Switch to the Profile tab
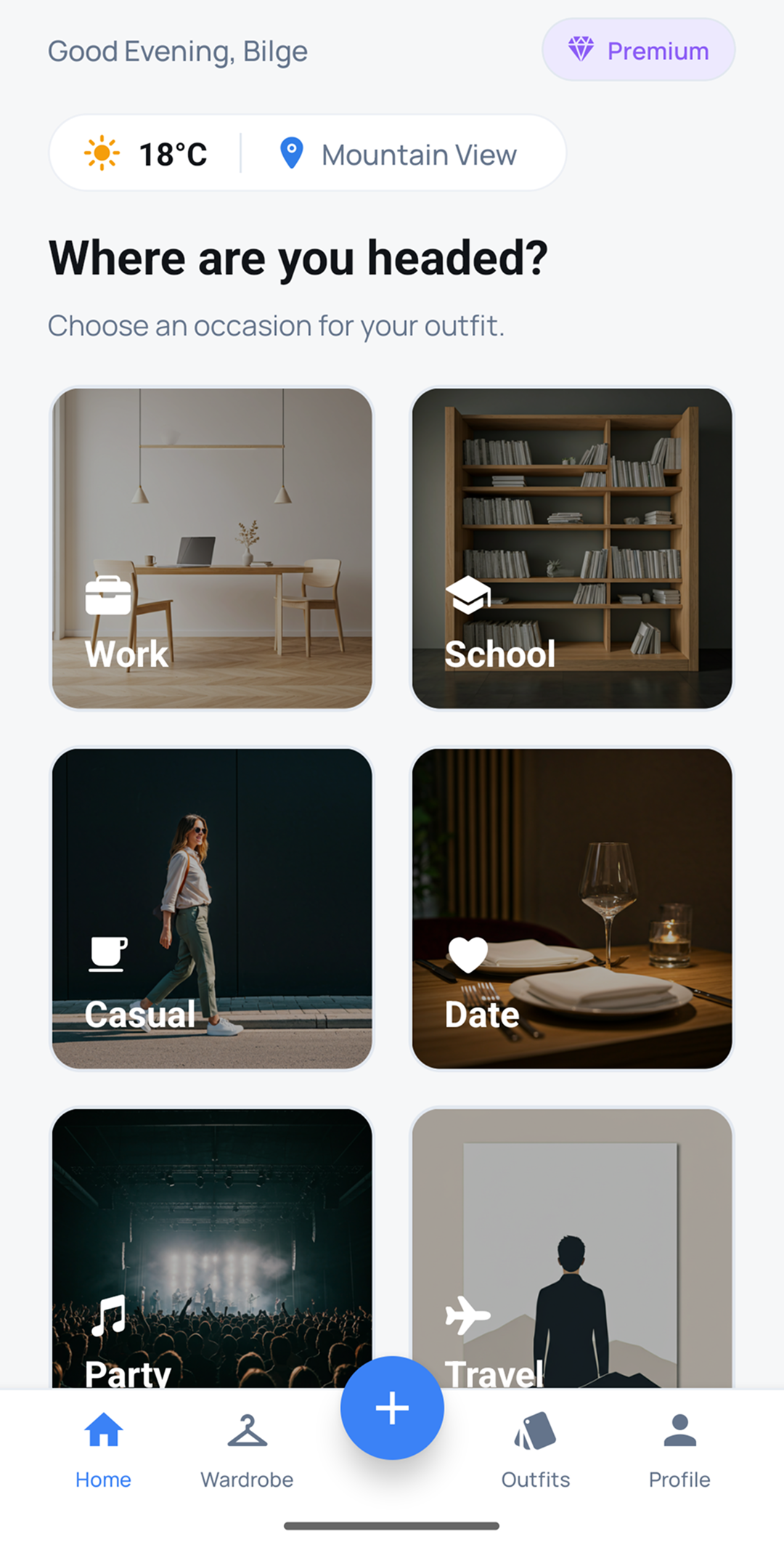The width and height of the screenshot is (784, 1550). coord(679,1450)
